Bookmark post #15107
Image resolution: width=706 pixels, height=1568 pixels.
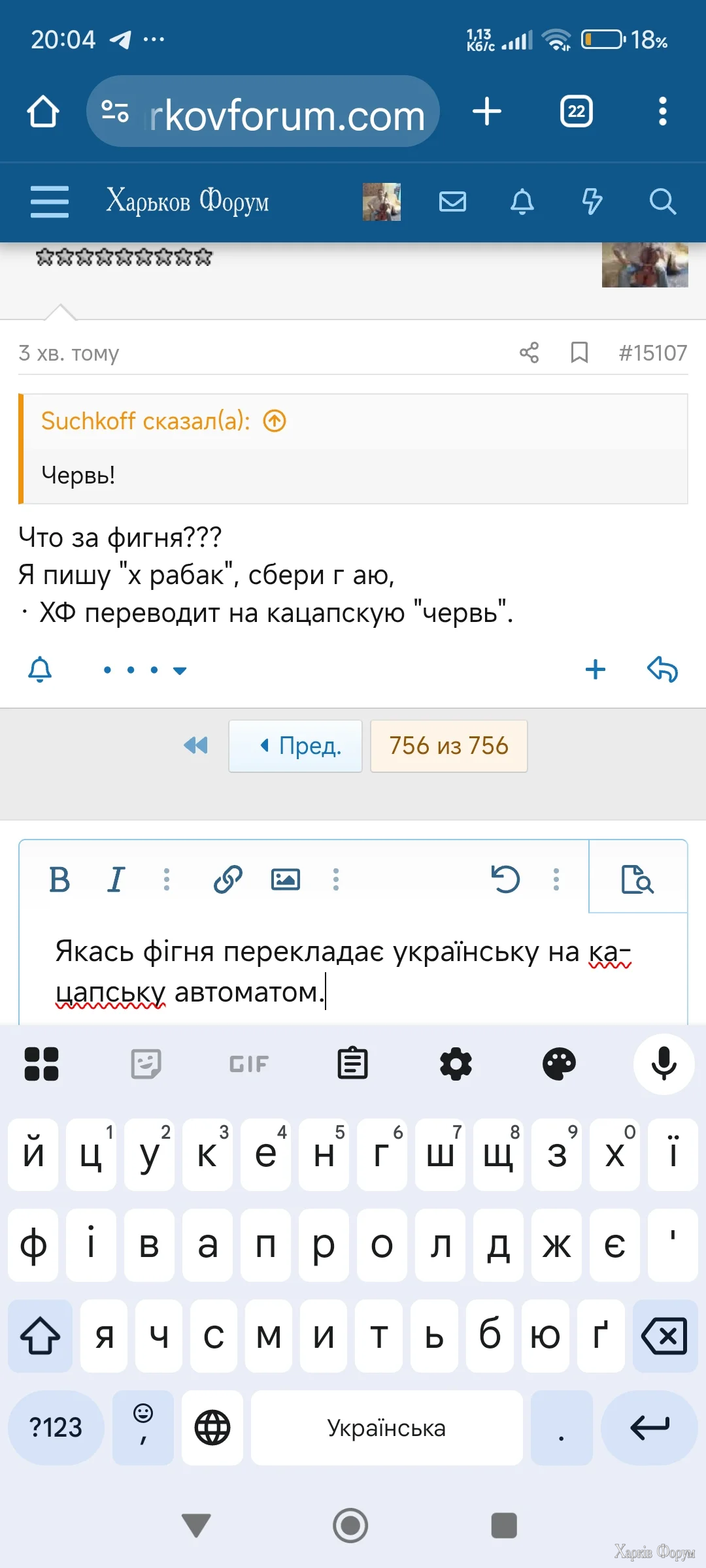pos(579,353)
